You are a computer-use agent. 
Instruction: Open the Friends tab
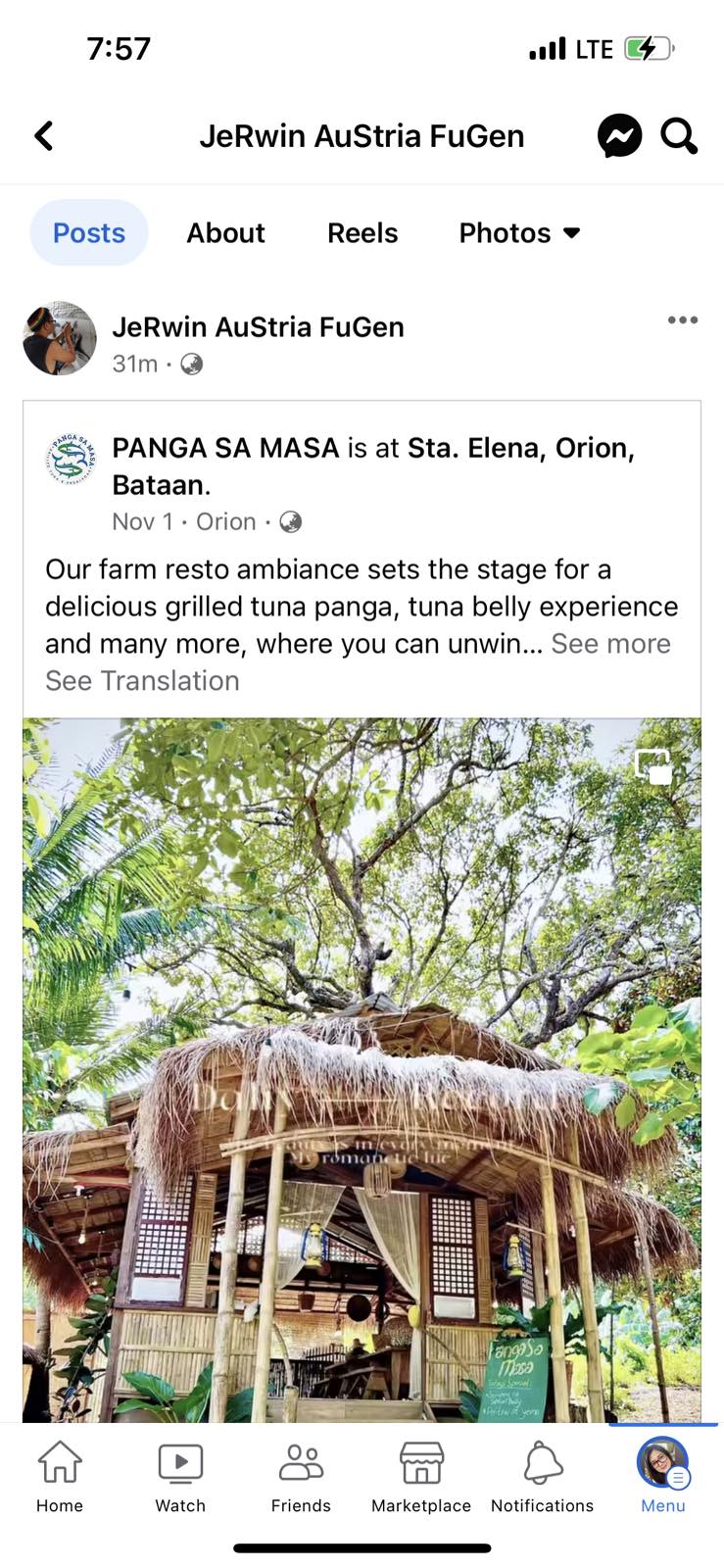[x=301, y=1476]
